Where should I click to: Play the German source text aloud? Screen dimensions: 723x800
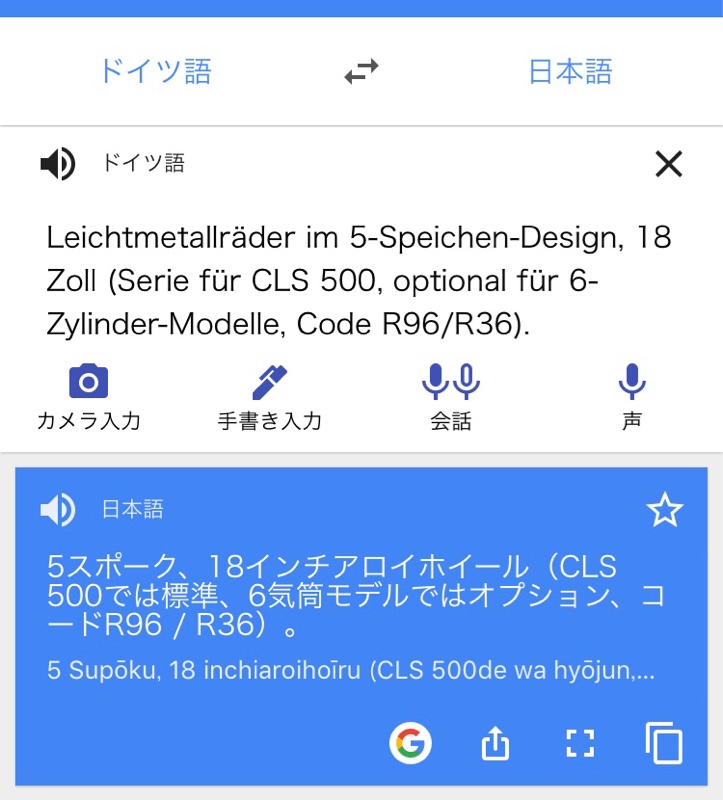point(58,163)
